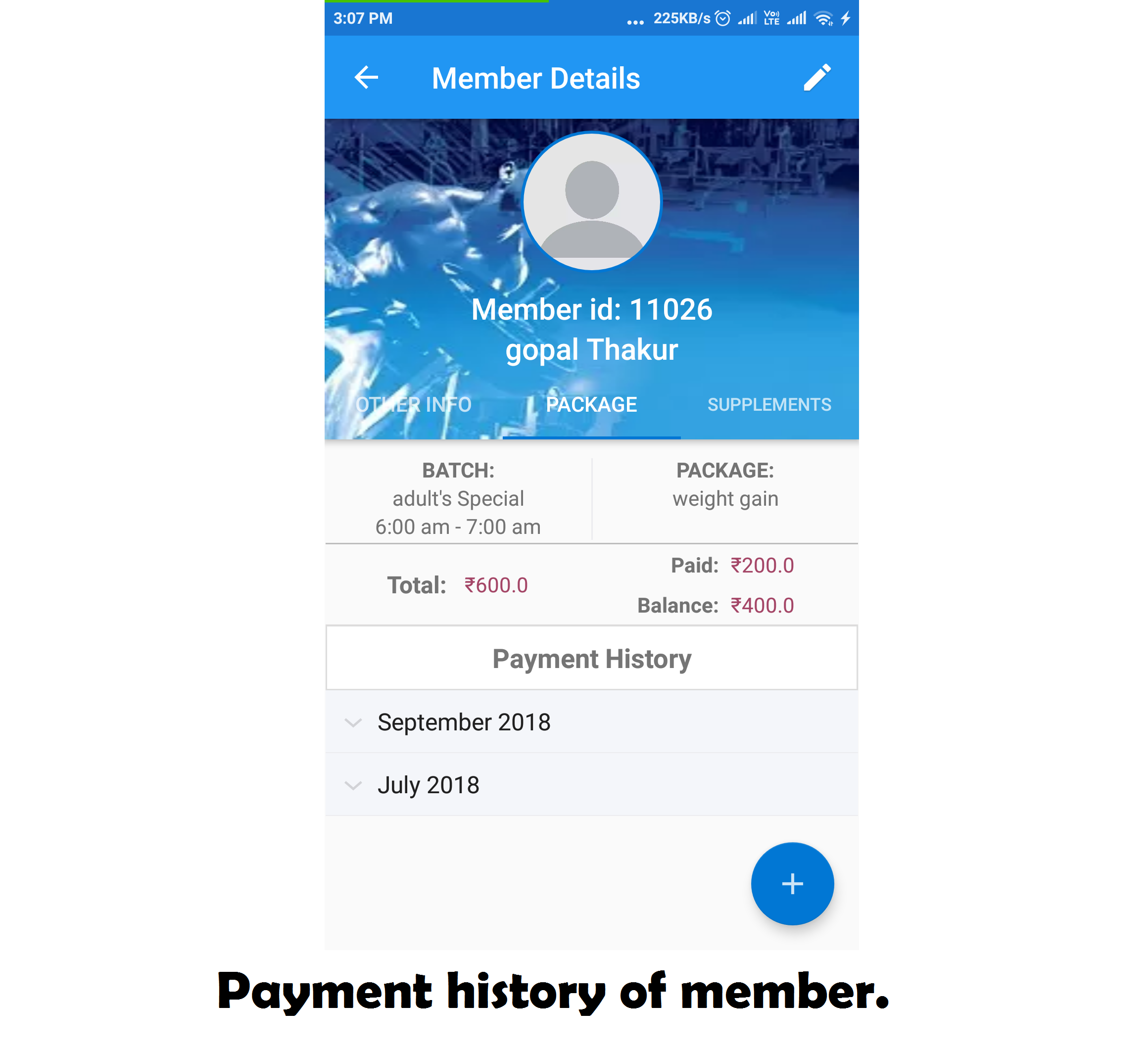
Task: Edit member details with pencil icon
Action: click(817, 78)
